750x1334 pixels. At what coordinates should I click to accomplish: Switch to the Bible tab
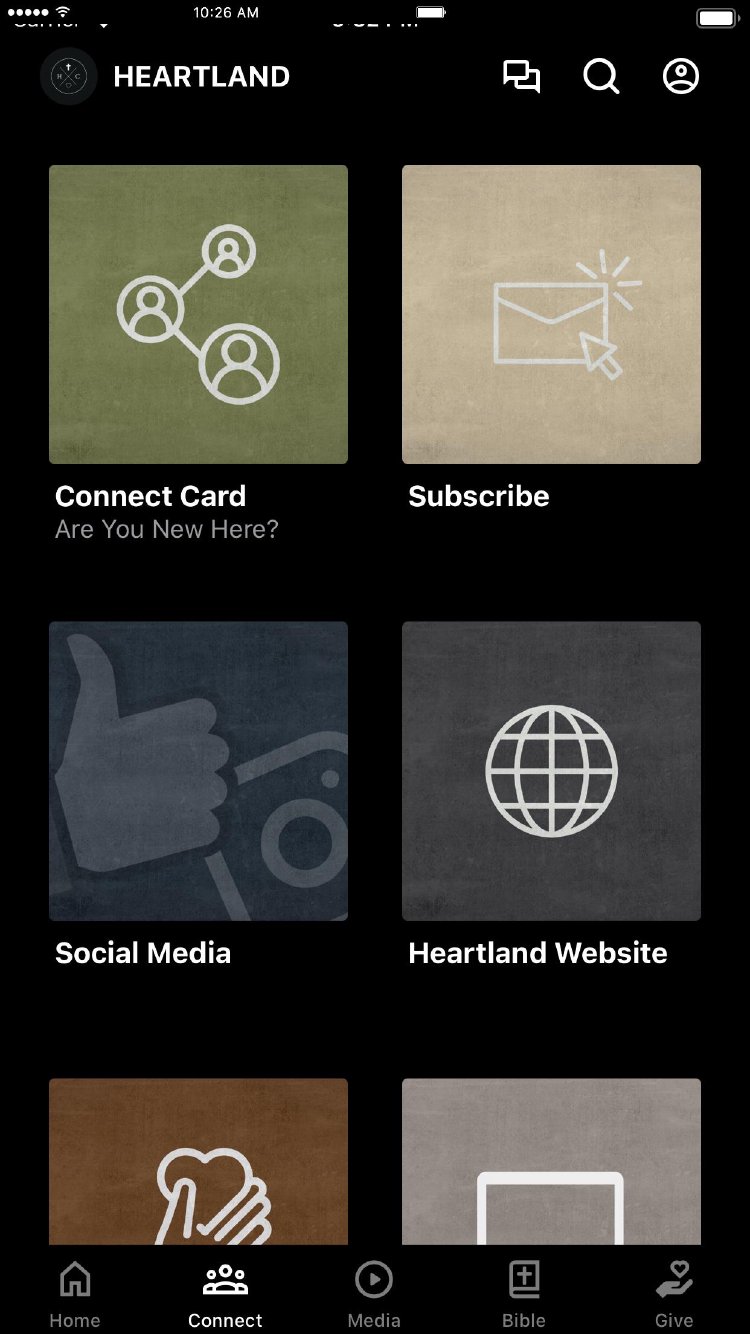pyautogui.click(x=524, y=1293)
